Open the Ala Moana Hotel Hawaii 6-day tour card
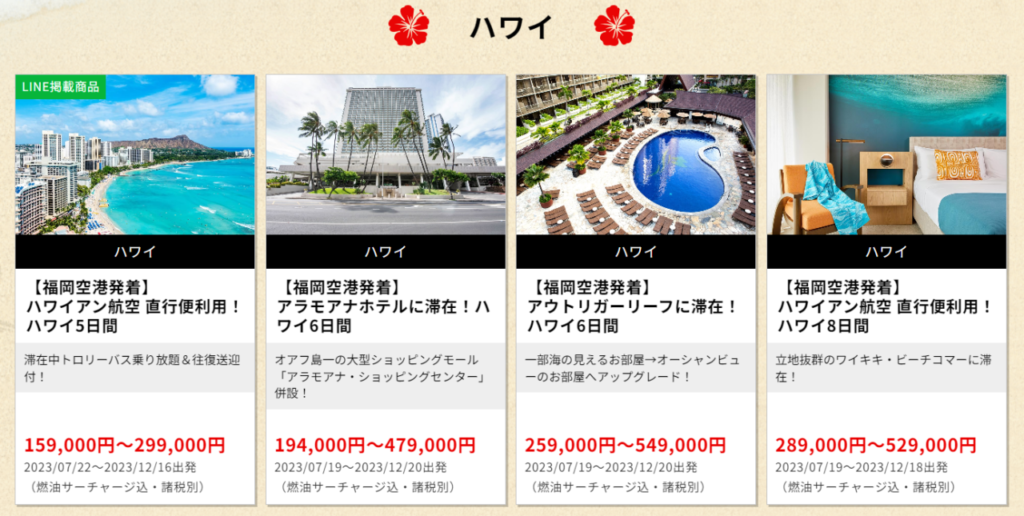This screenshot has width=1024, height=516. tap(385, 305)
